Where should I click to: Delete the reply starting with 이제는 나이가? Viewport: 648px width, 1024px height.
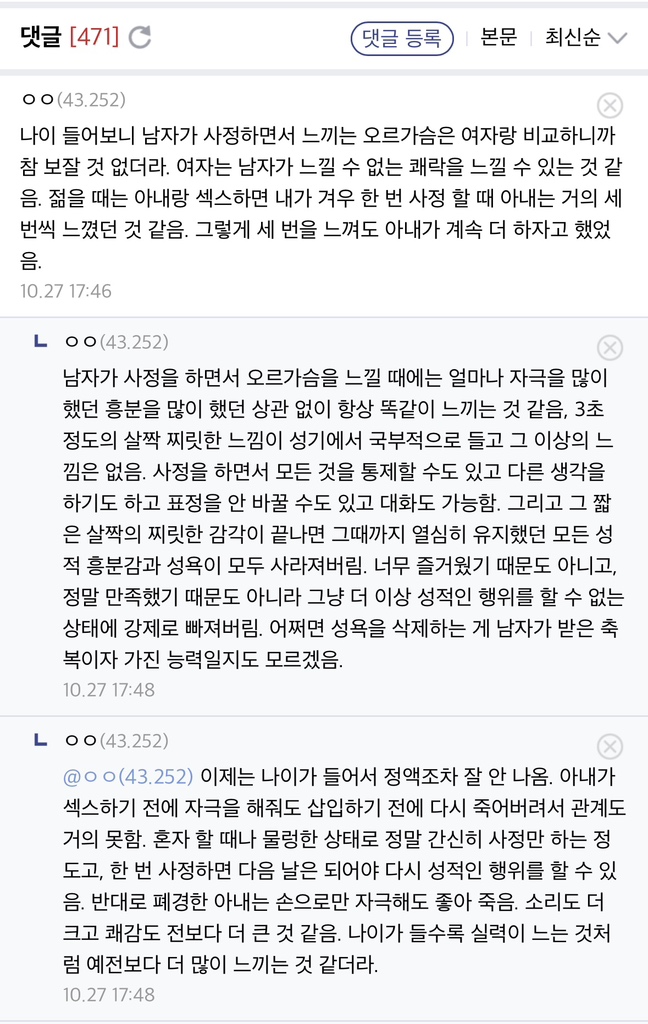[609, 746]
